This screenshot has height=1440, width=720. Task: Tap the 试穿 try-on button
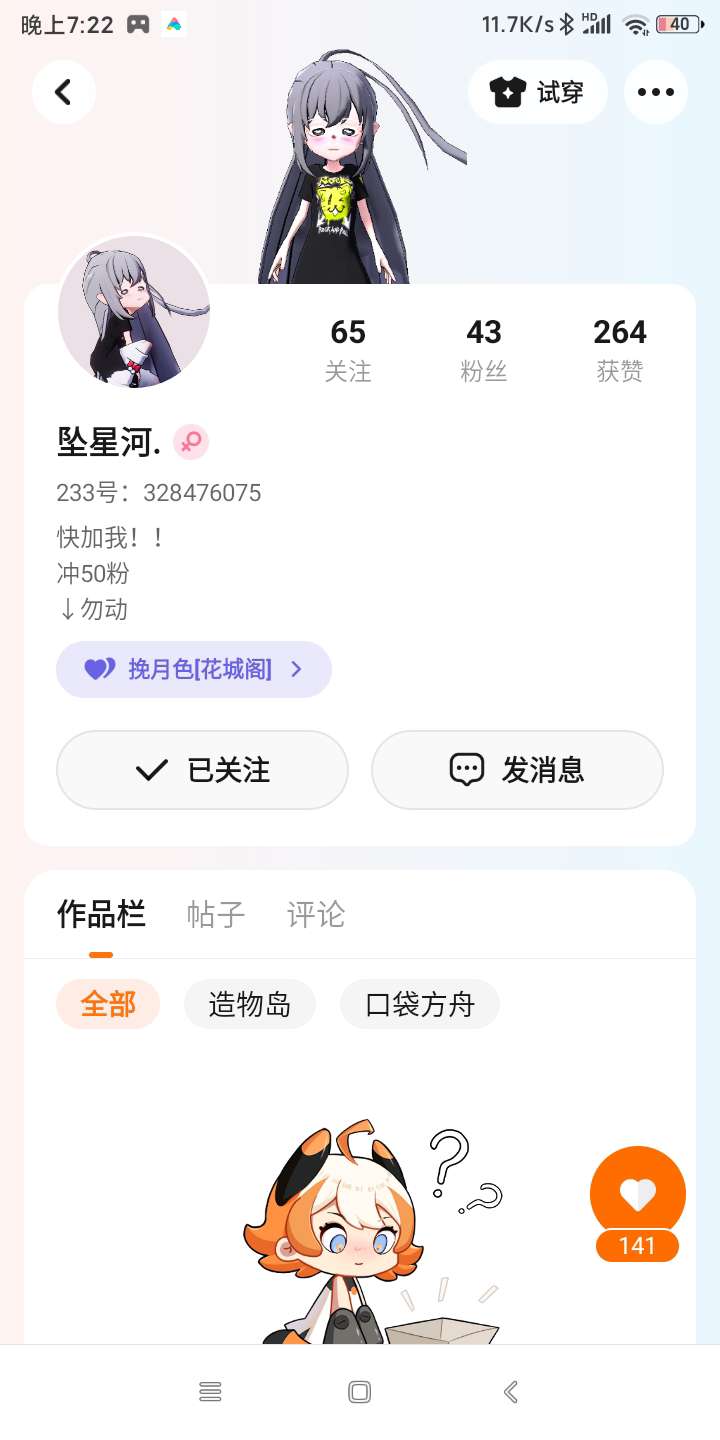(x=538, y=92)
